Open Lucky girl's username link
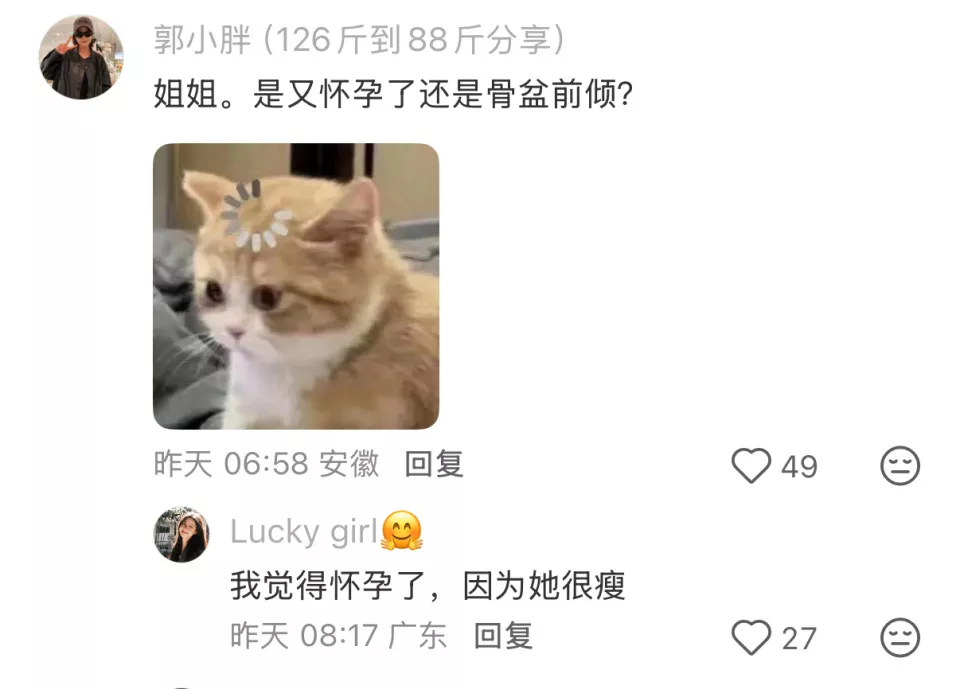This screenshot has width=960, height=689. coord(304,532)
